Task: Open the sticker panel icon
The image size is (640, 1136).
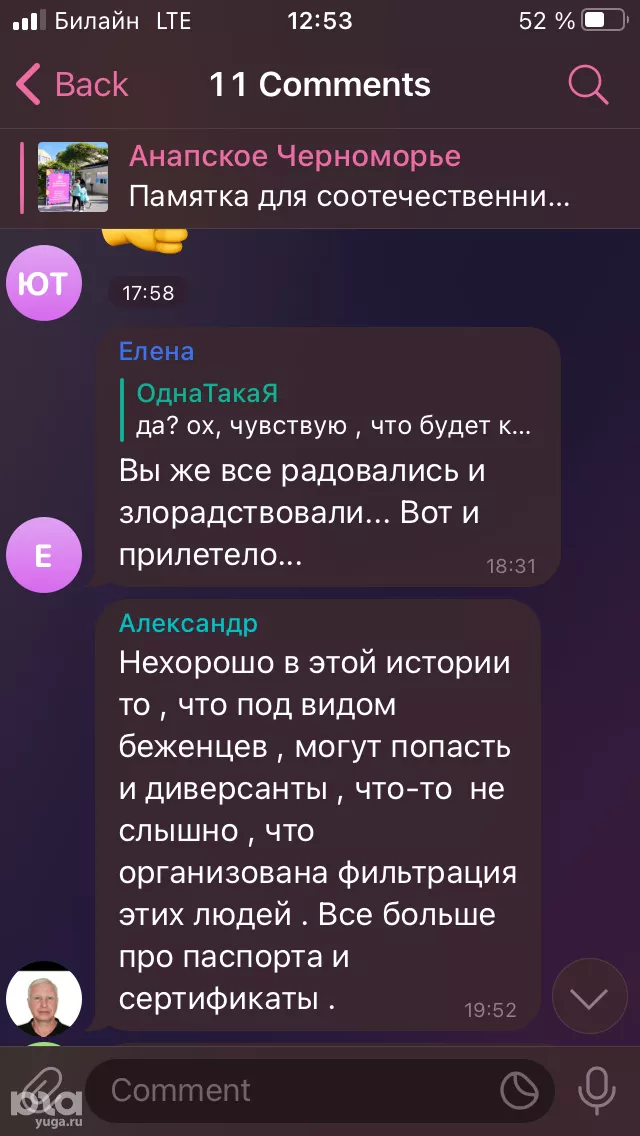Action: 519,1091
